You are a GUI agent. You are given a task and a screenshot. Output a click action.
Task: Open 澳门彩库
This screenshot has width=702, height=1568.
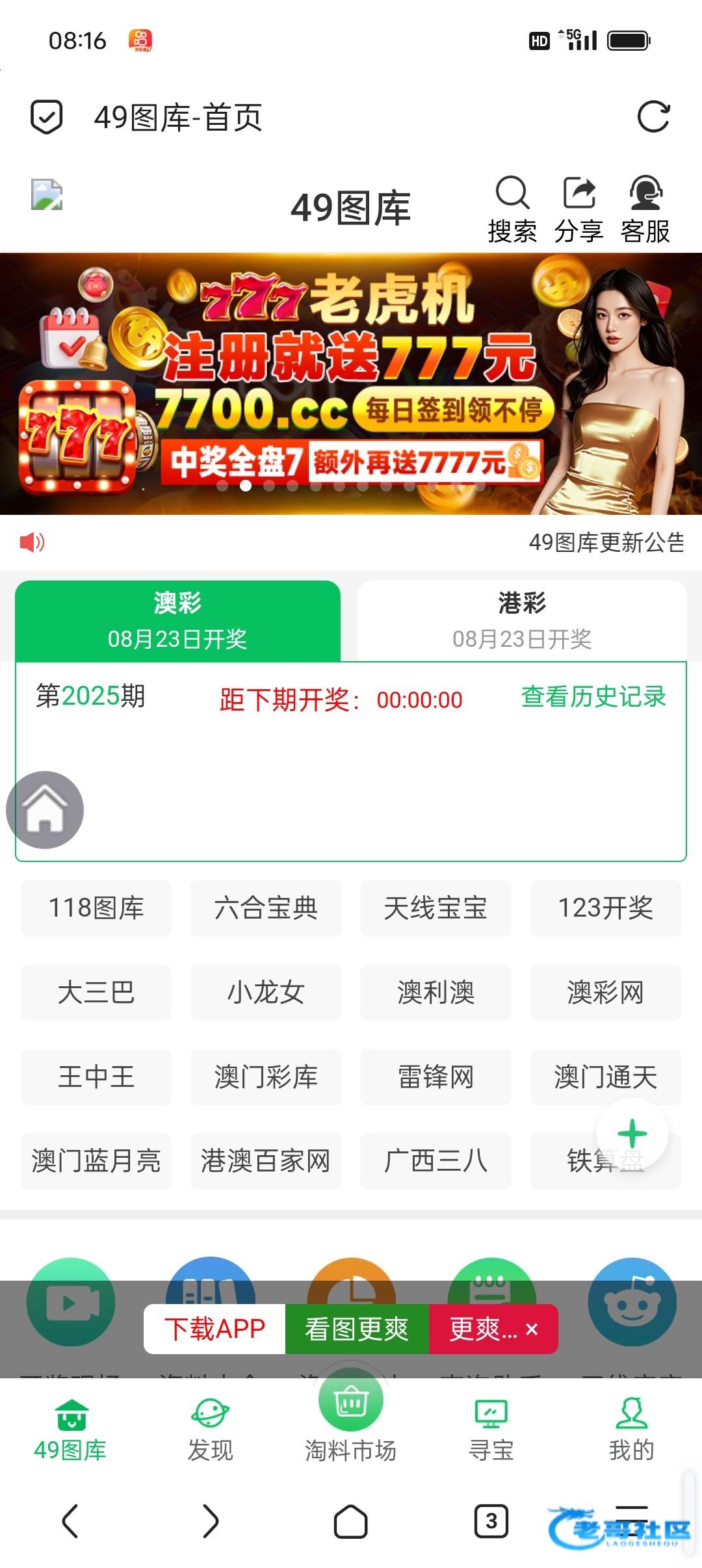coord(266,1077)
